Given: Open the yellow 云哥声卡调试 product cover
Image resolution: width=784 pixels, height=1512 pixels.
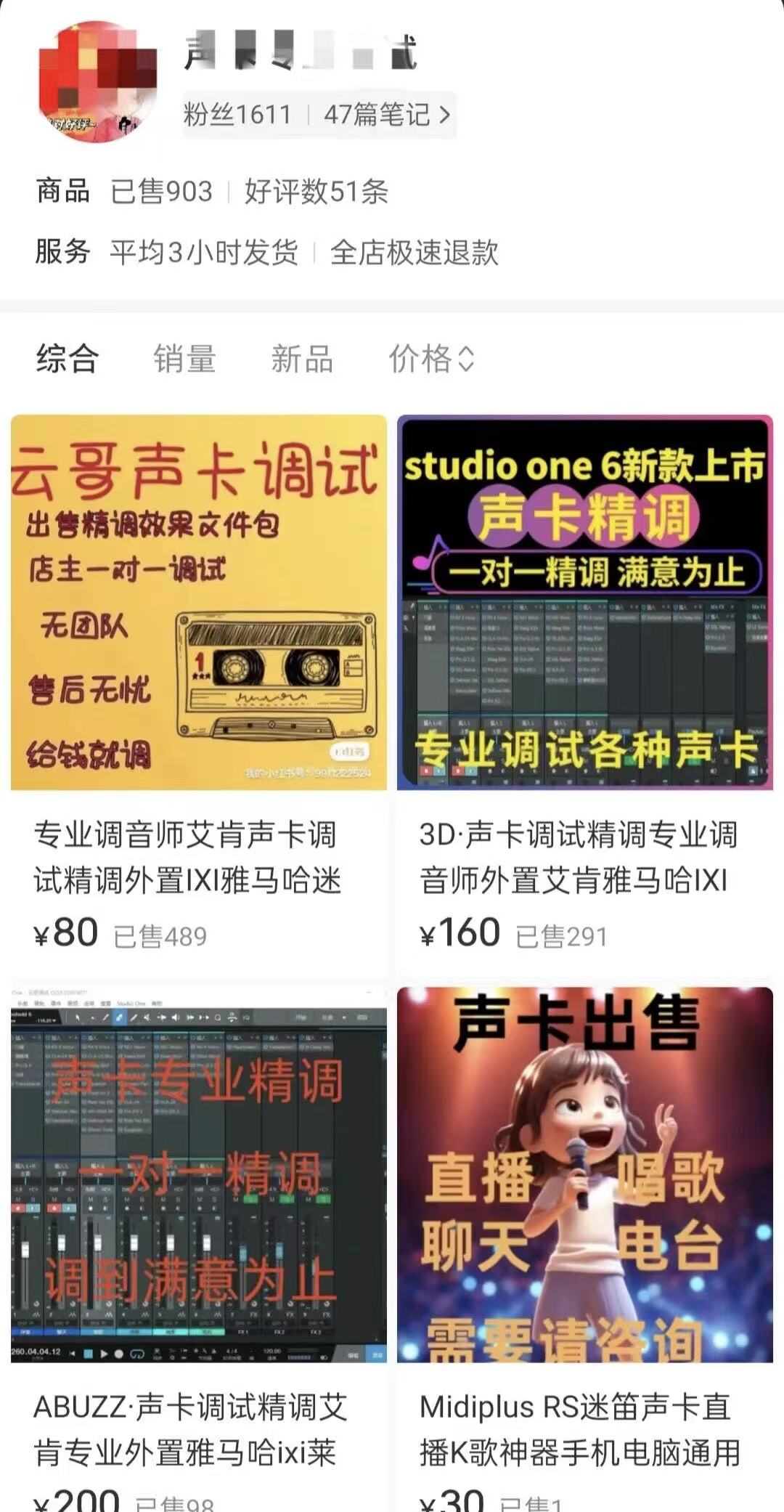Looking at the screenshot, I should 198,603.
